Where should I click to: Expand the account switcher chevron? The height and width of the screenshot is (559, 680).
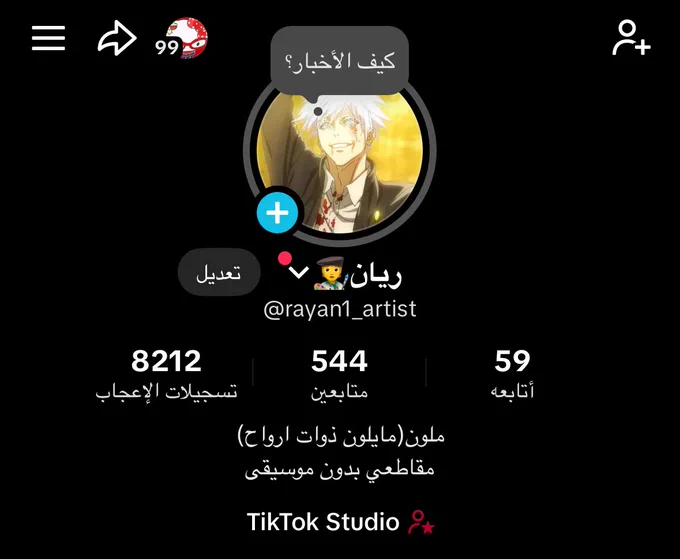298,273
